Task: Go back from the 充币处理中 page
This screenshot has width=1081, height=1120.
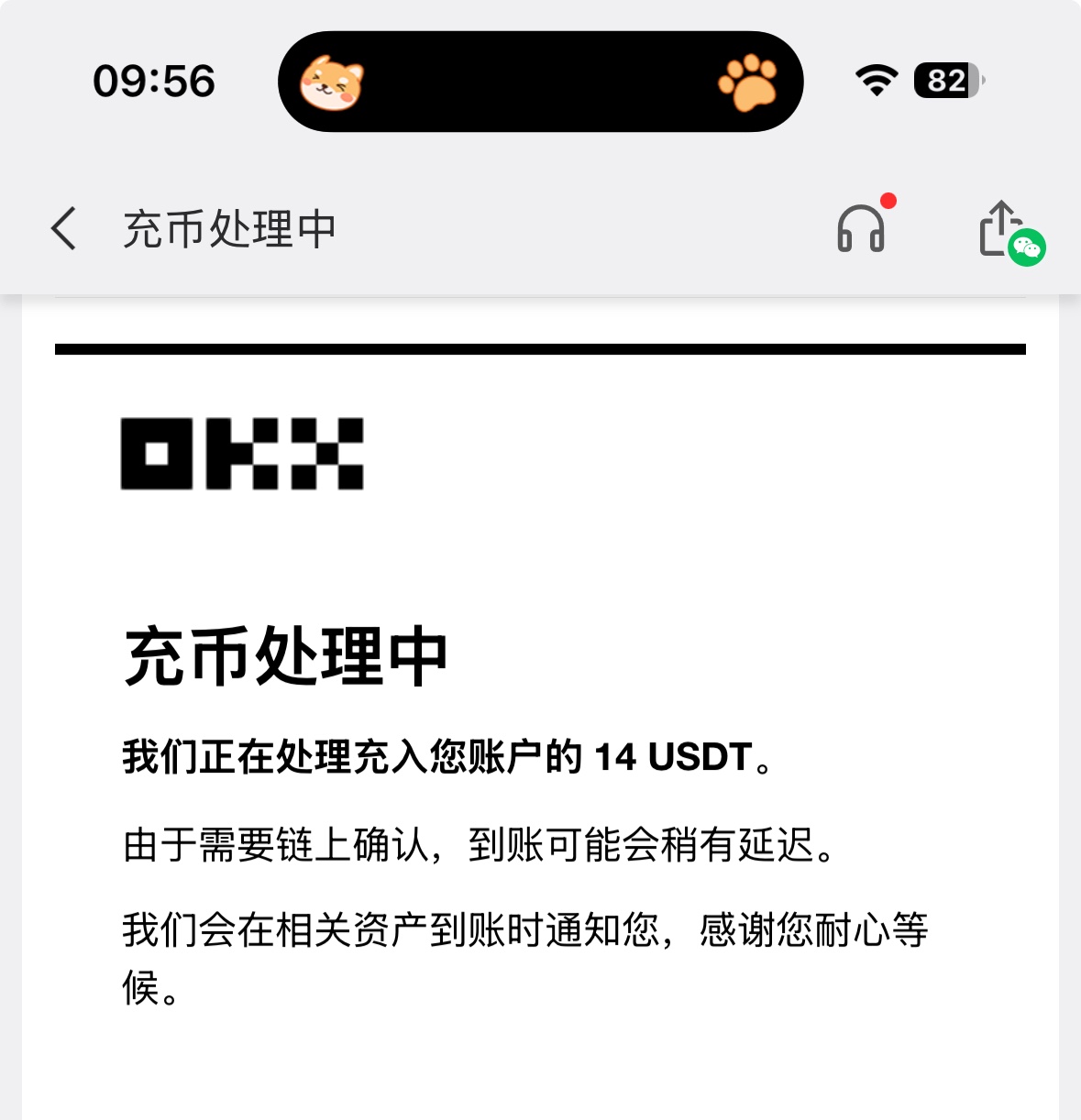Action: coord(63,228)
